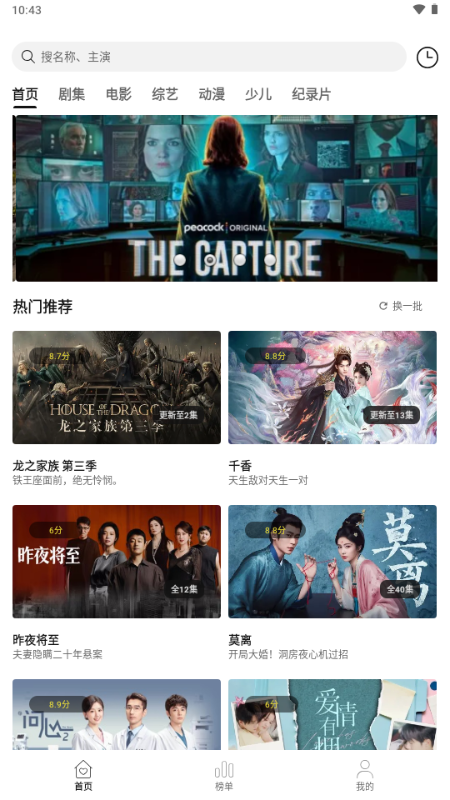This screenshot has width=450, height=800.
Task: Go to the 动漫 tab
Action: 212,94
